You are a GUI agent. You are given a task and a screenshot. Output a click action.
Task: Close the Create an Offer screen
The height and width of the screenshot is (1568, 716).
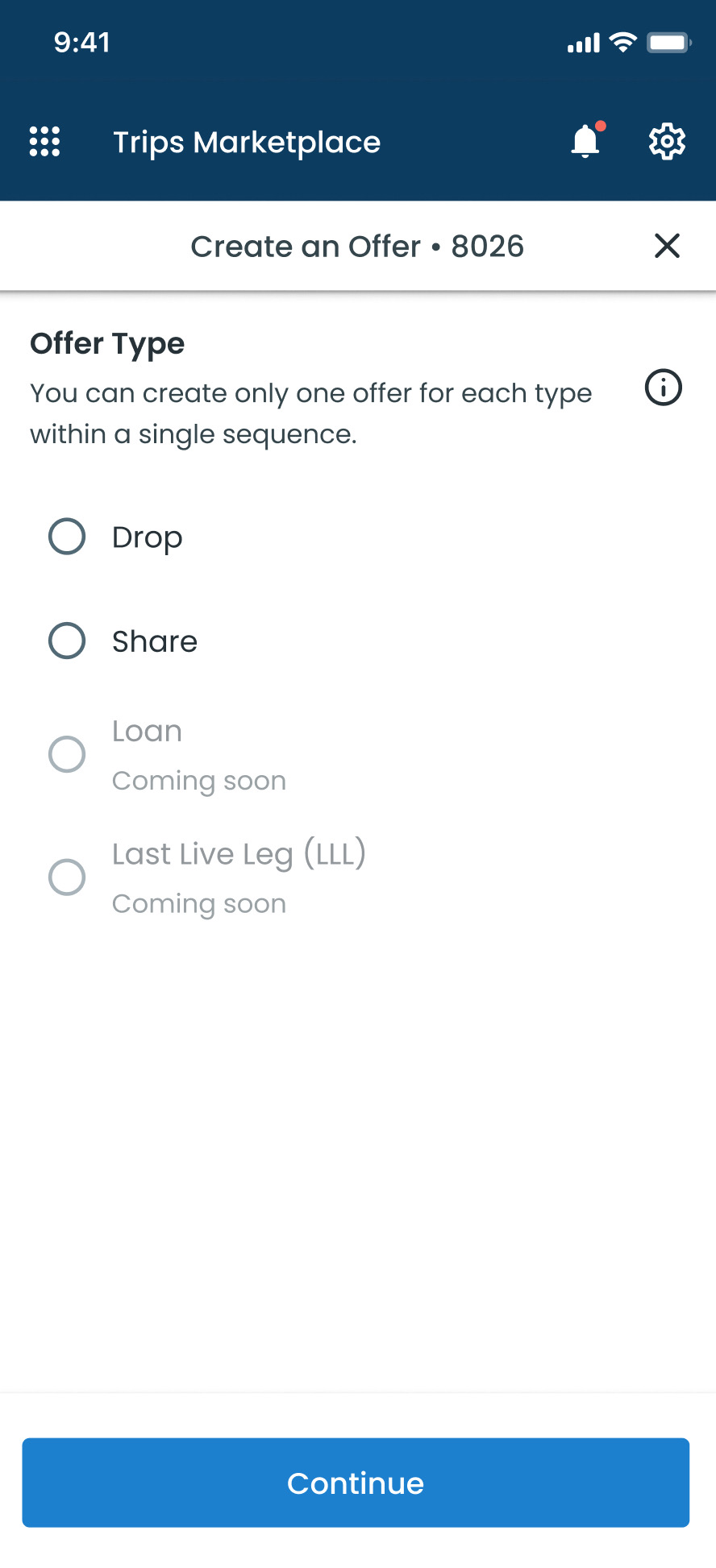pyautogui.click(x=667, y=246)
